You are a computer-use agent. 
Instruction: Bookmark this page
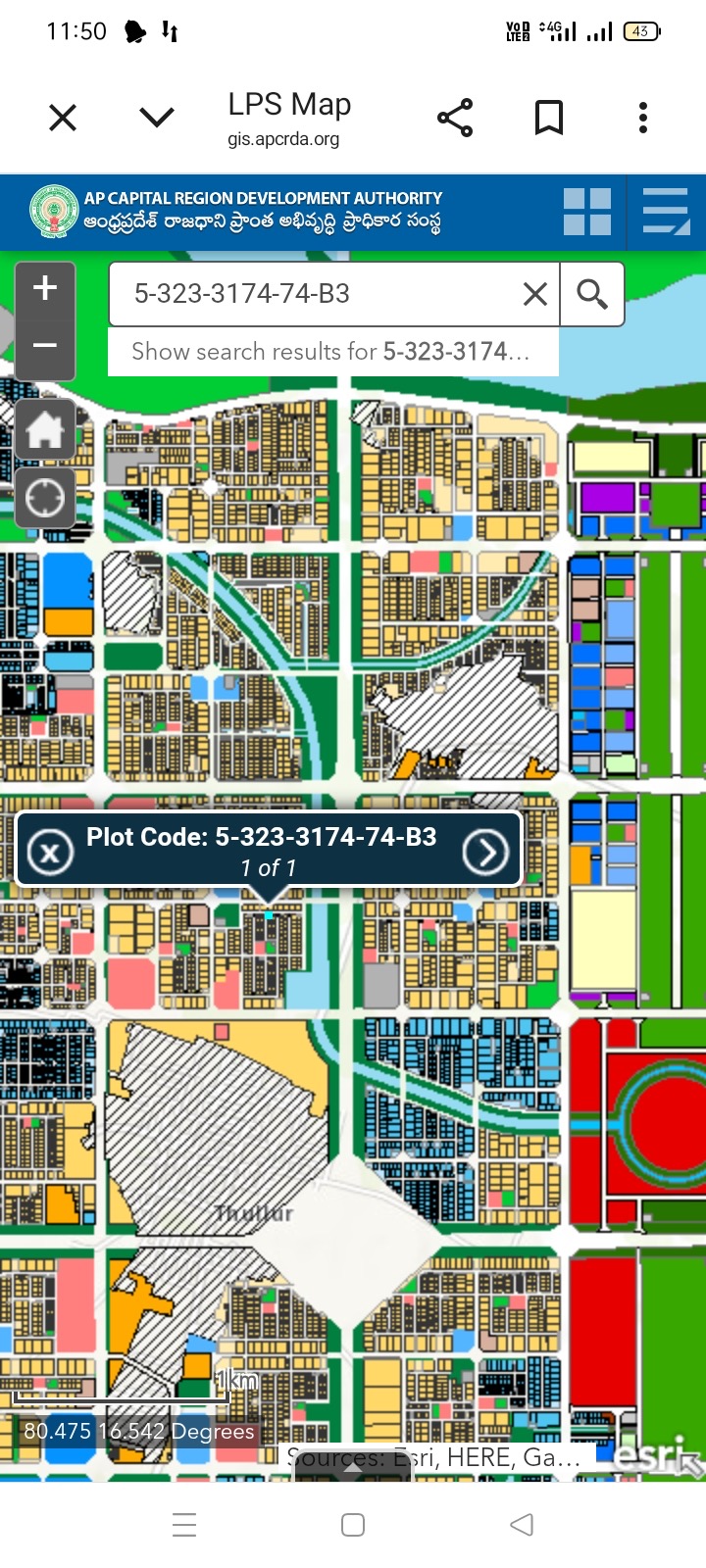549,119
